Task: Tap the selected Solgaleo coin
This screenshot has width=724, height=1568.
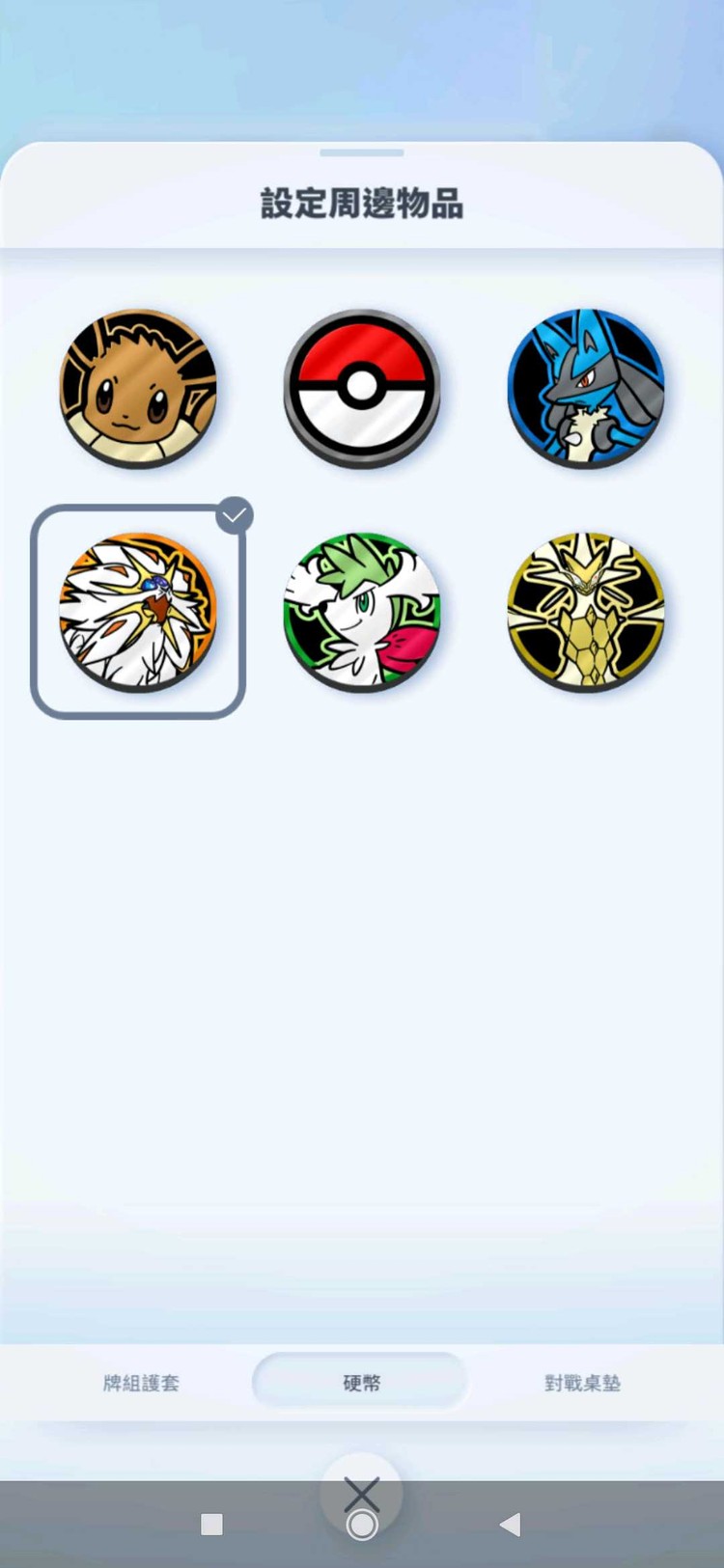Action: click(138, 612)
